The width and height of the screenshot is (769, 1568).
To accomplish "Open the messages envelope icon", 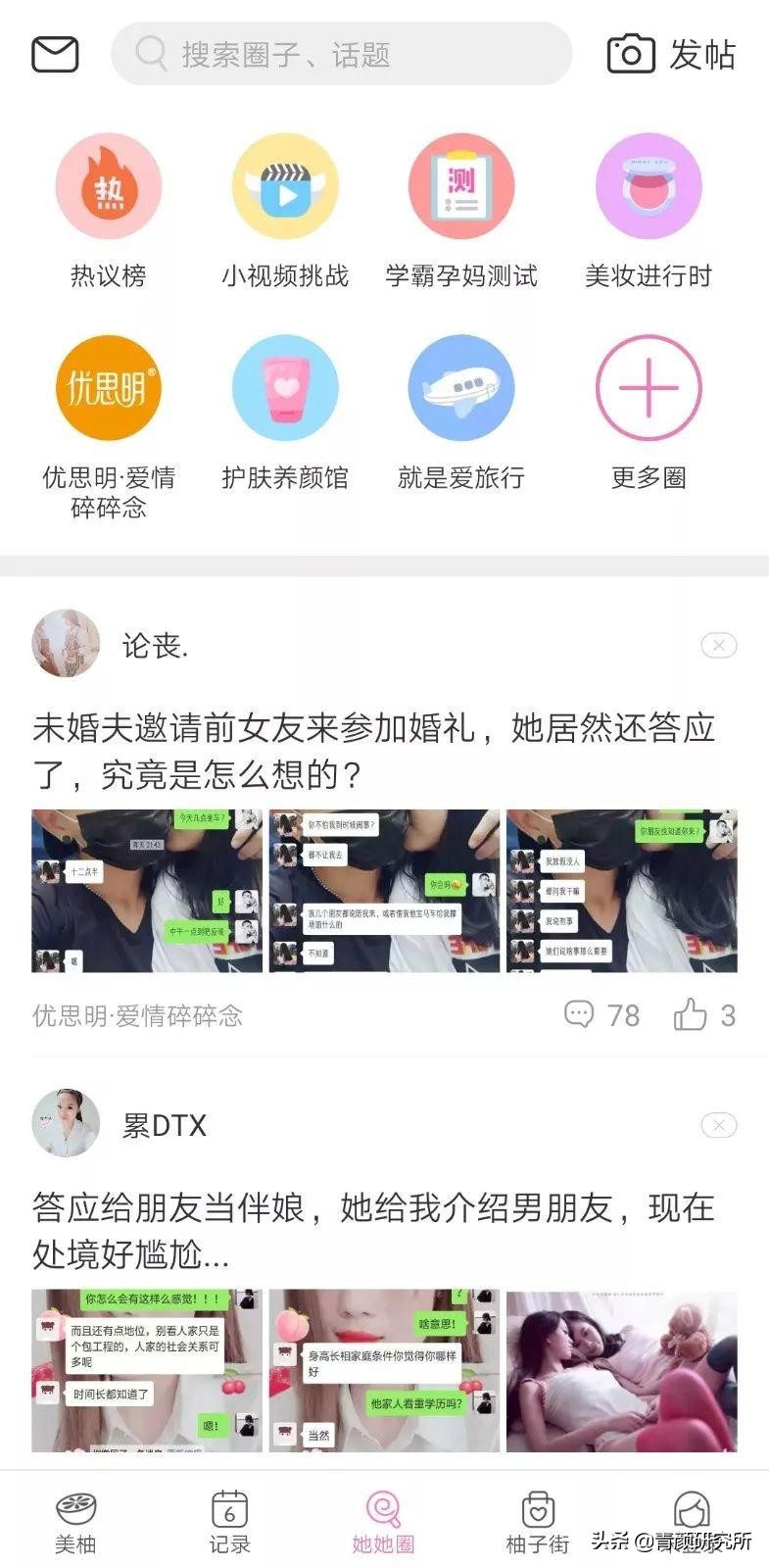I will tap(54, 53).
